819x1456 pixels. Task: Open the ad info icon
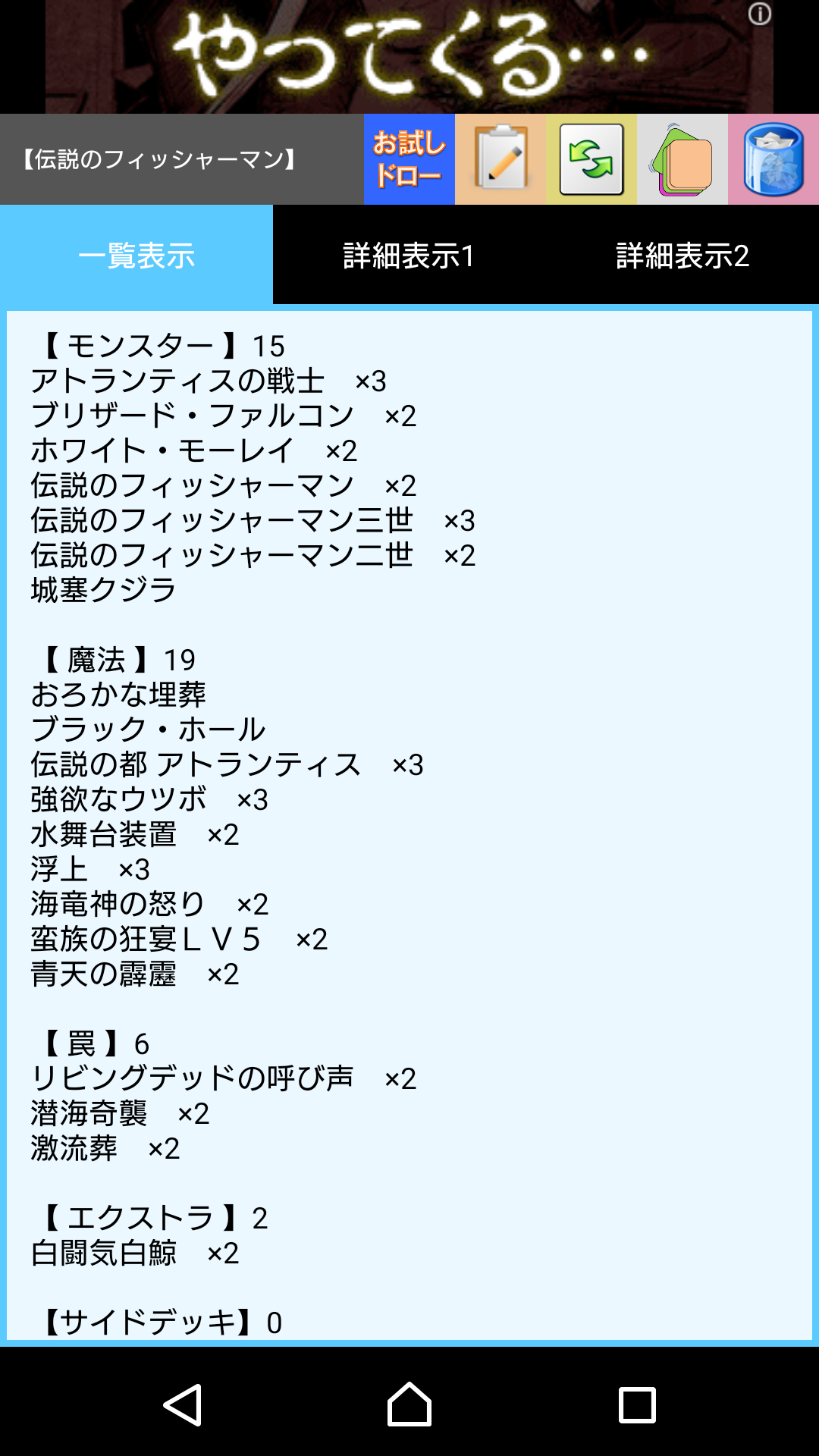pos(759,14)
